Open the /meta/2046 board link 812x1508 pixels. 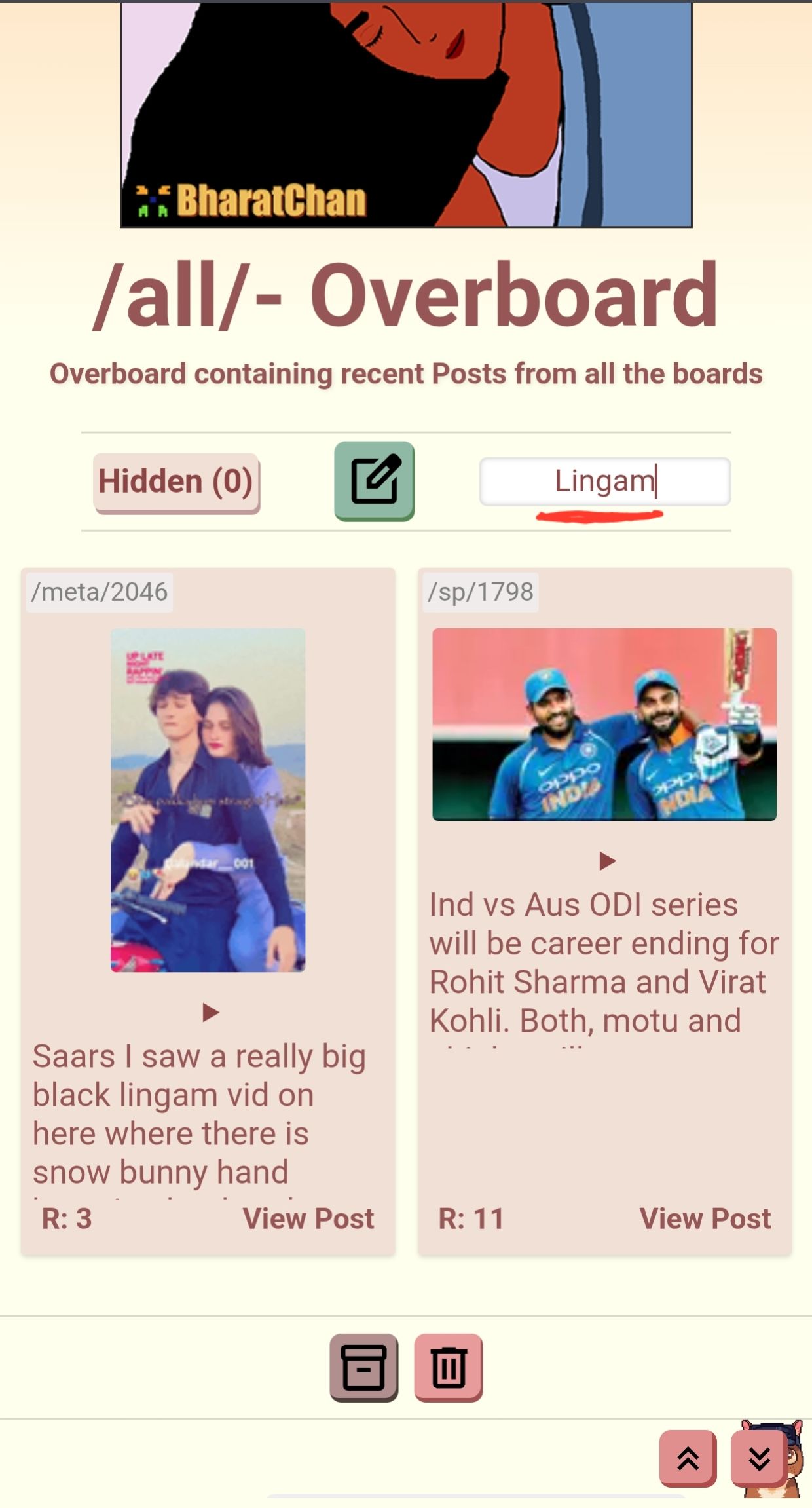coord(100,592)
